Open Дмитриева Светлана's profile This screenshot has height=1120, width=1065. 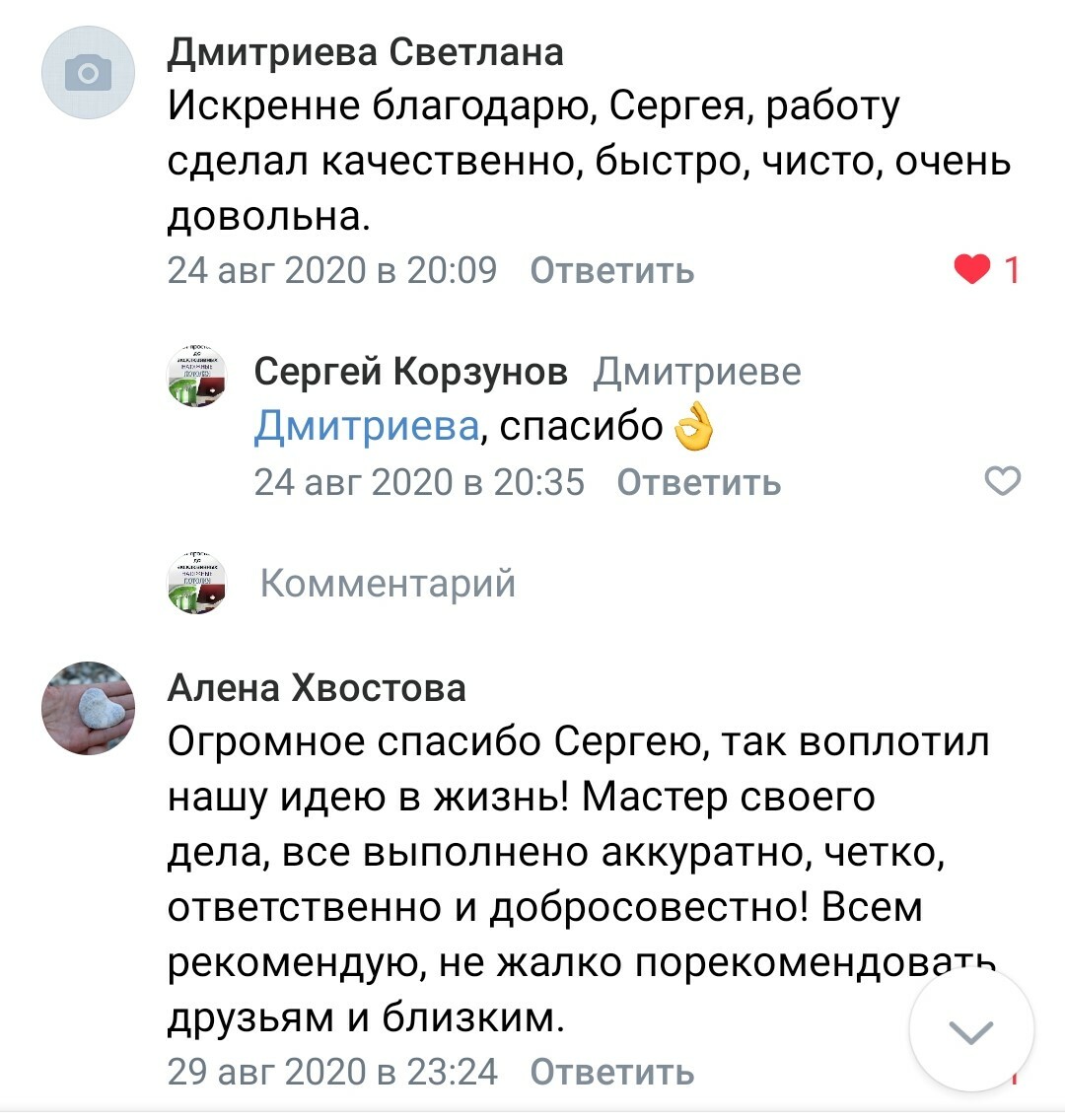(x=365, y=52)
